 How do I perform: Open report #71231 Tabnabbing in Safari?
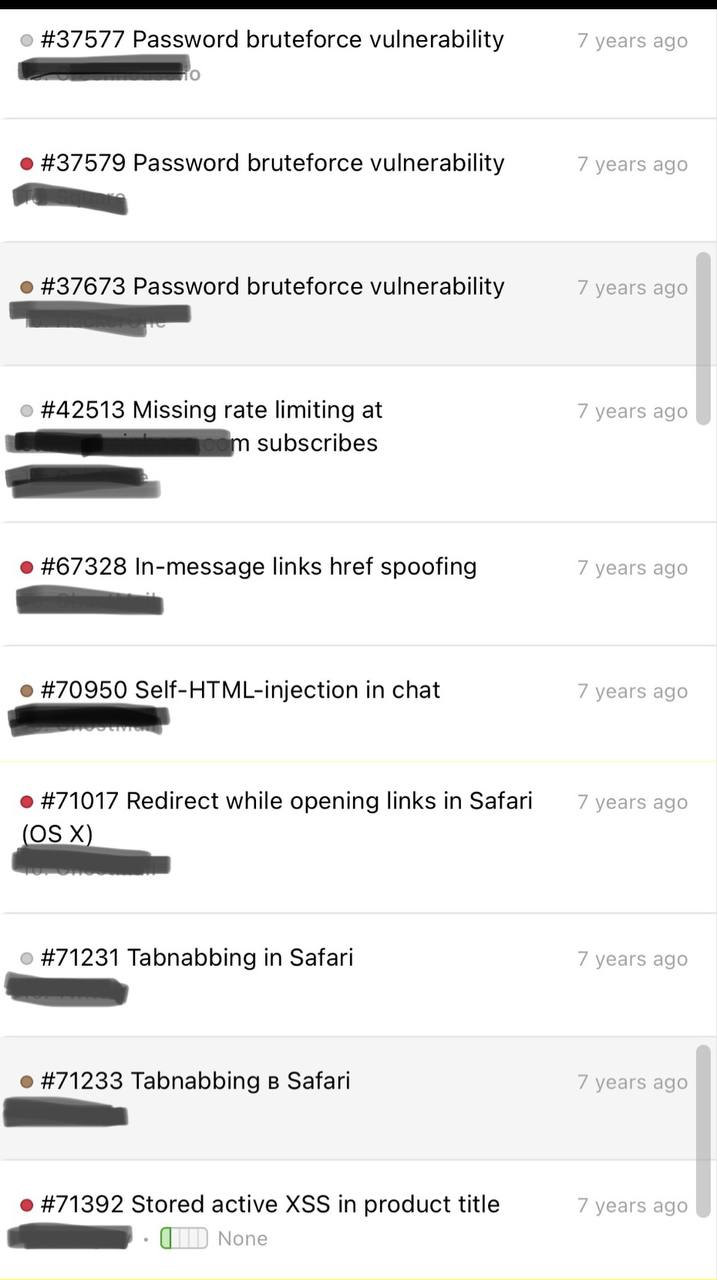[x=196, y=958]
